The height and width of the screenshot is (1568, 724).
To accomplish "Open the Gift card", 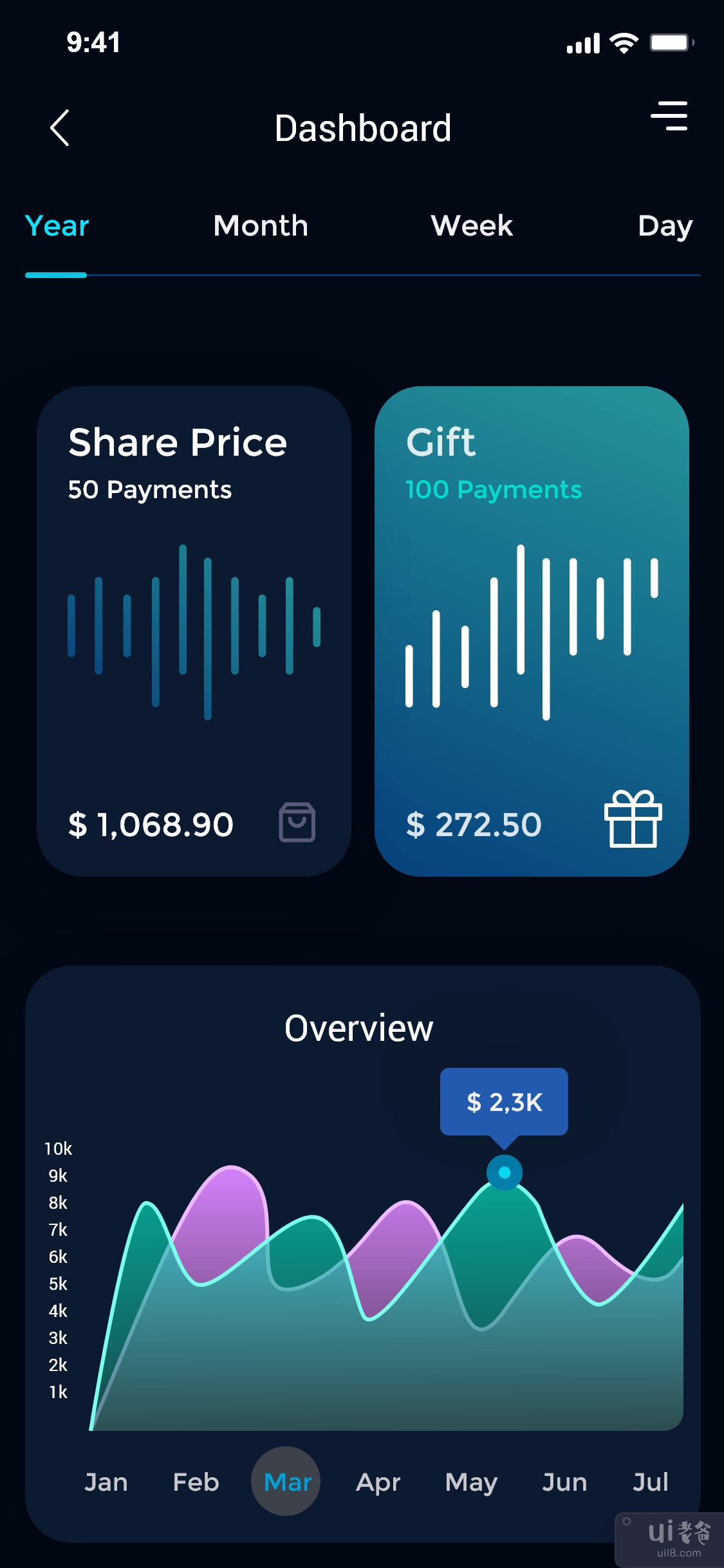I will 532,631.
